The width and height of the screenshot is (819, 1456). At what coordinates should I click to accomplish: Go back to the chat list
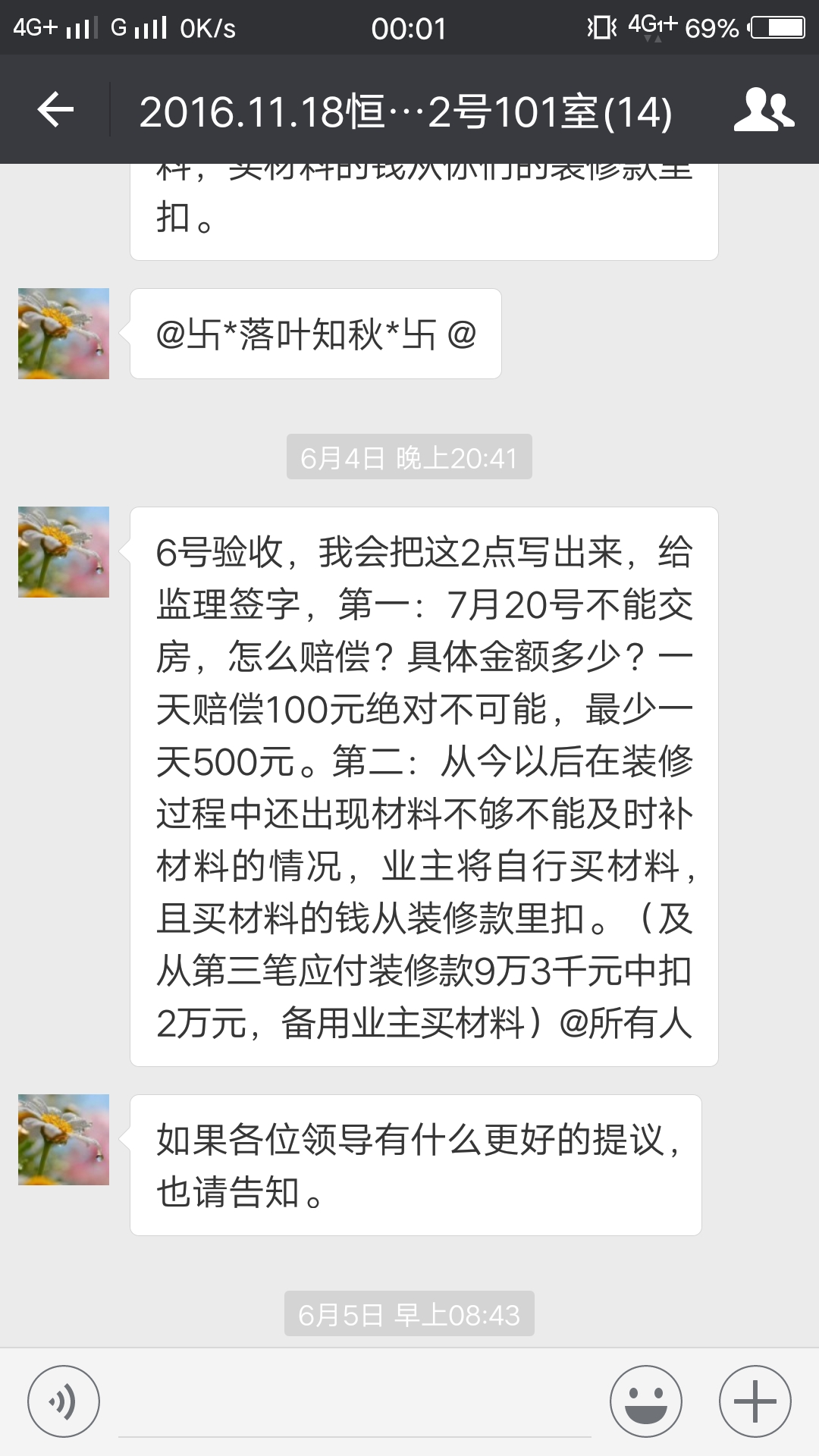point(55,111)
